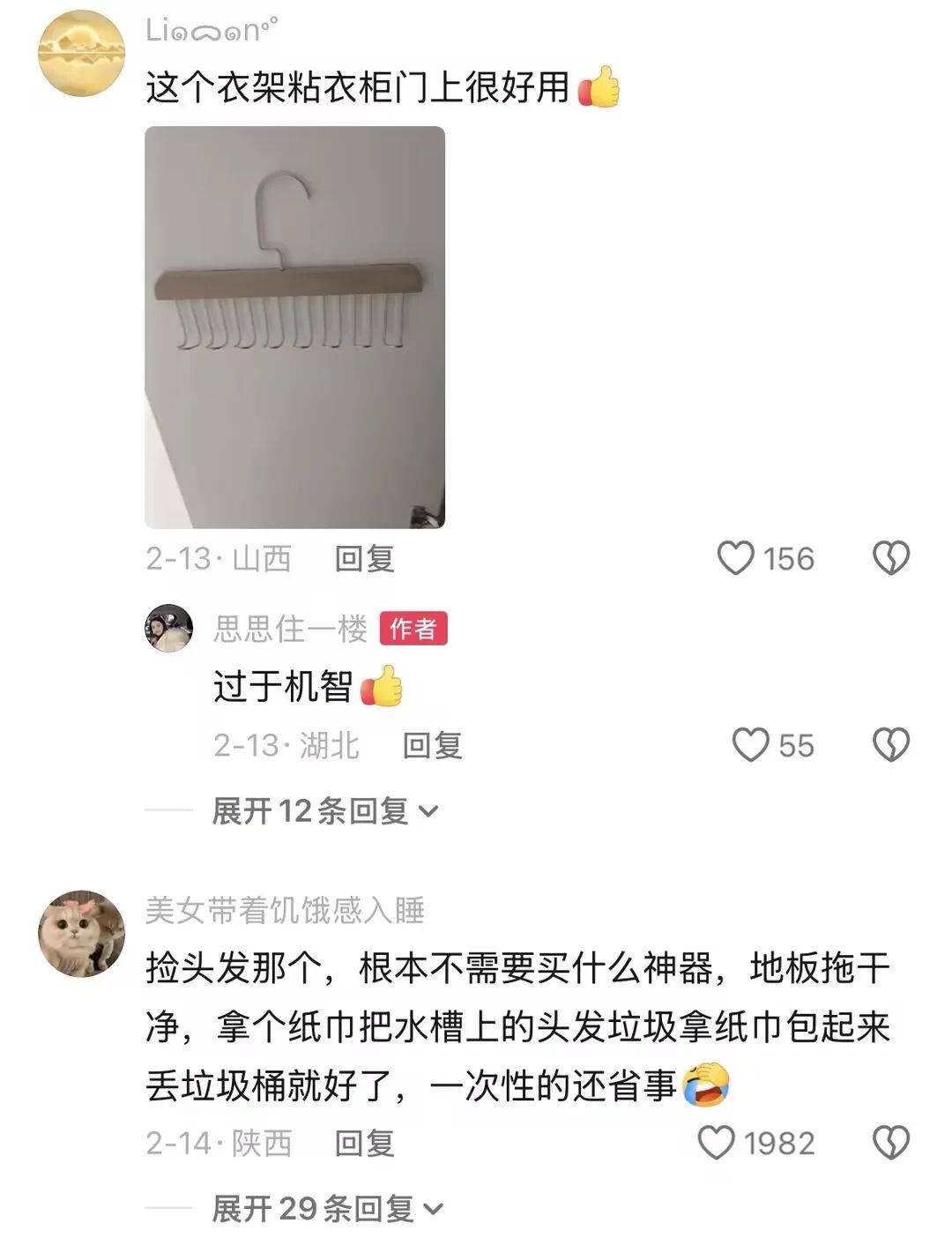The height and width of the screenshot is (1238, 952).
Task: Expand 展开12条回复 replies
Action: (324, 810)
